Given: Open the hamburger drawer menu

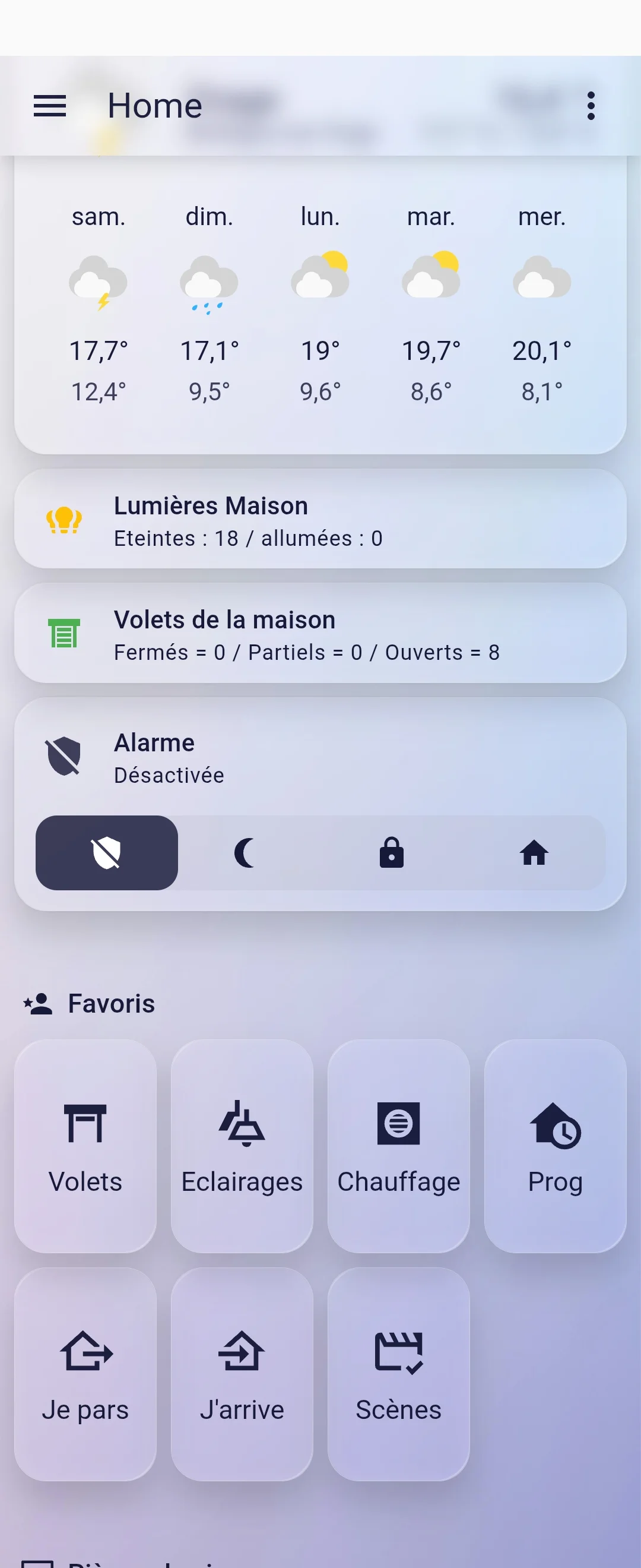Looking at the screenshot, I should tap(49, 106).
